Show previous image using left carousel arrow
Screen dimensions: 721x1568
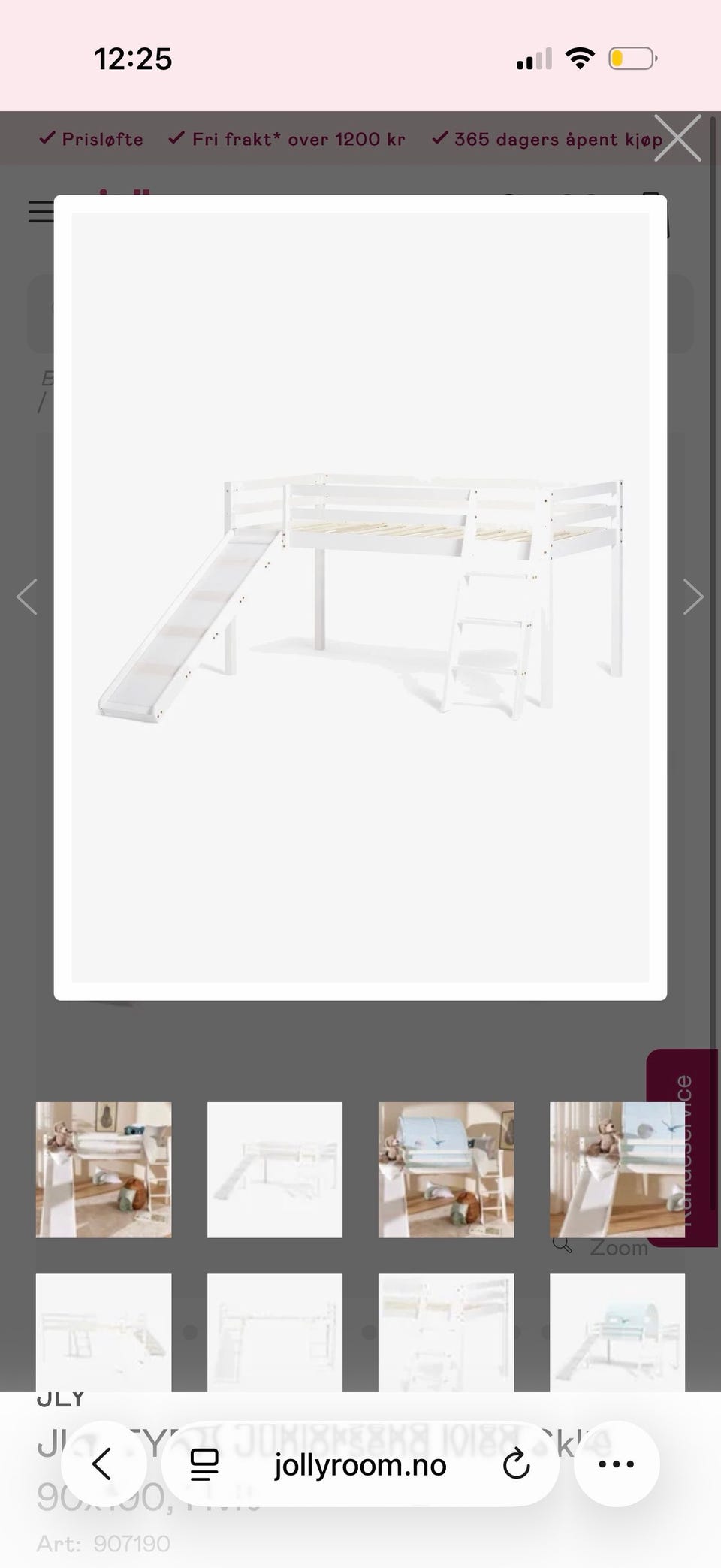tap(27, 596)
